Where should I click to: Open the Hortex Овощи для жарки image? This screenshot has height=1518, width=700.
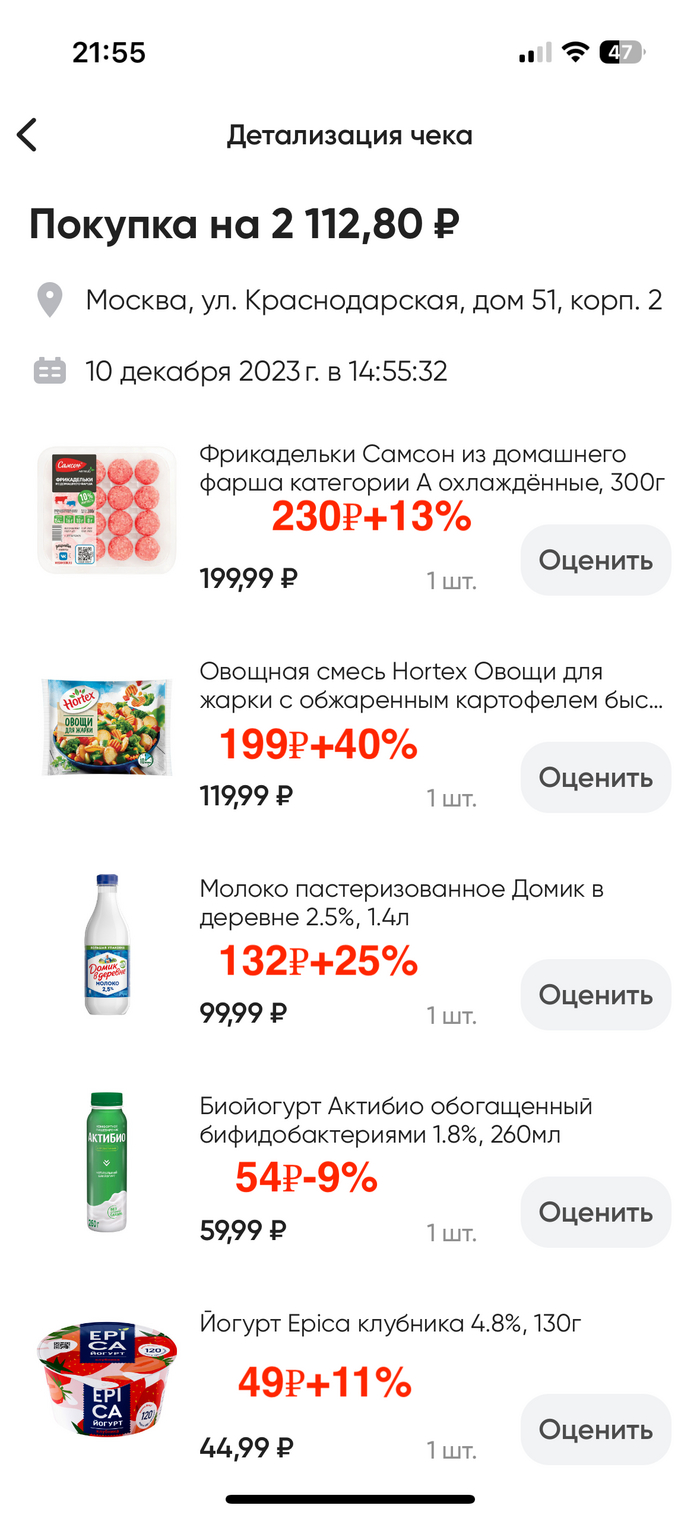(107, 727)
